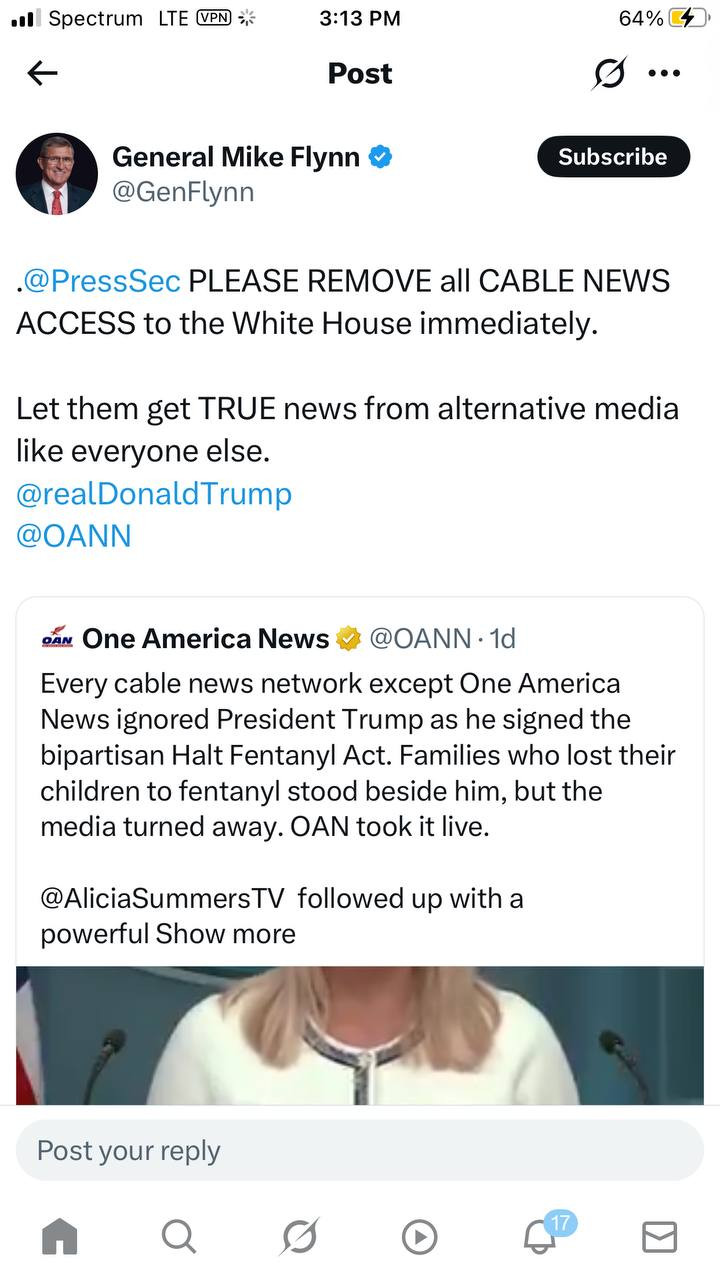Viewport: 720px width, 1280px height.
Task: Tap the Post your reply field
Action: [360, 1150]
